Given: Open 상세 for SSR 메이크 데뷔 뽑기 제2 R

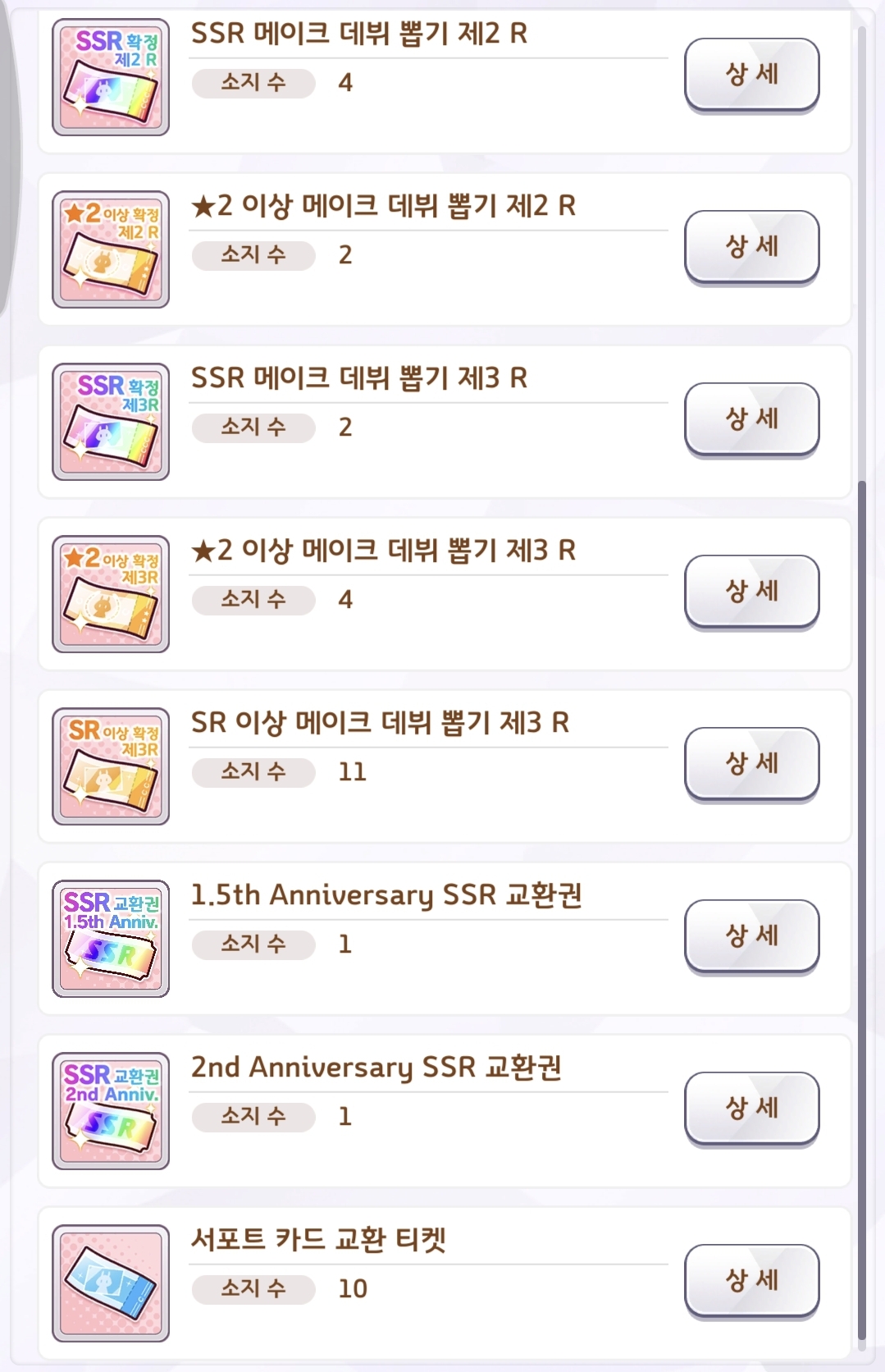Looking at the screenshot, I should [x=751, y=75].
